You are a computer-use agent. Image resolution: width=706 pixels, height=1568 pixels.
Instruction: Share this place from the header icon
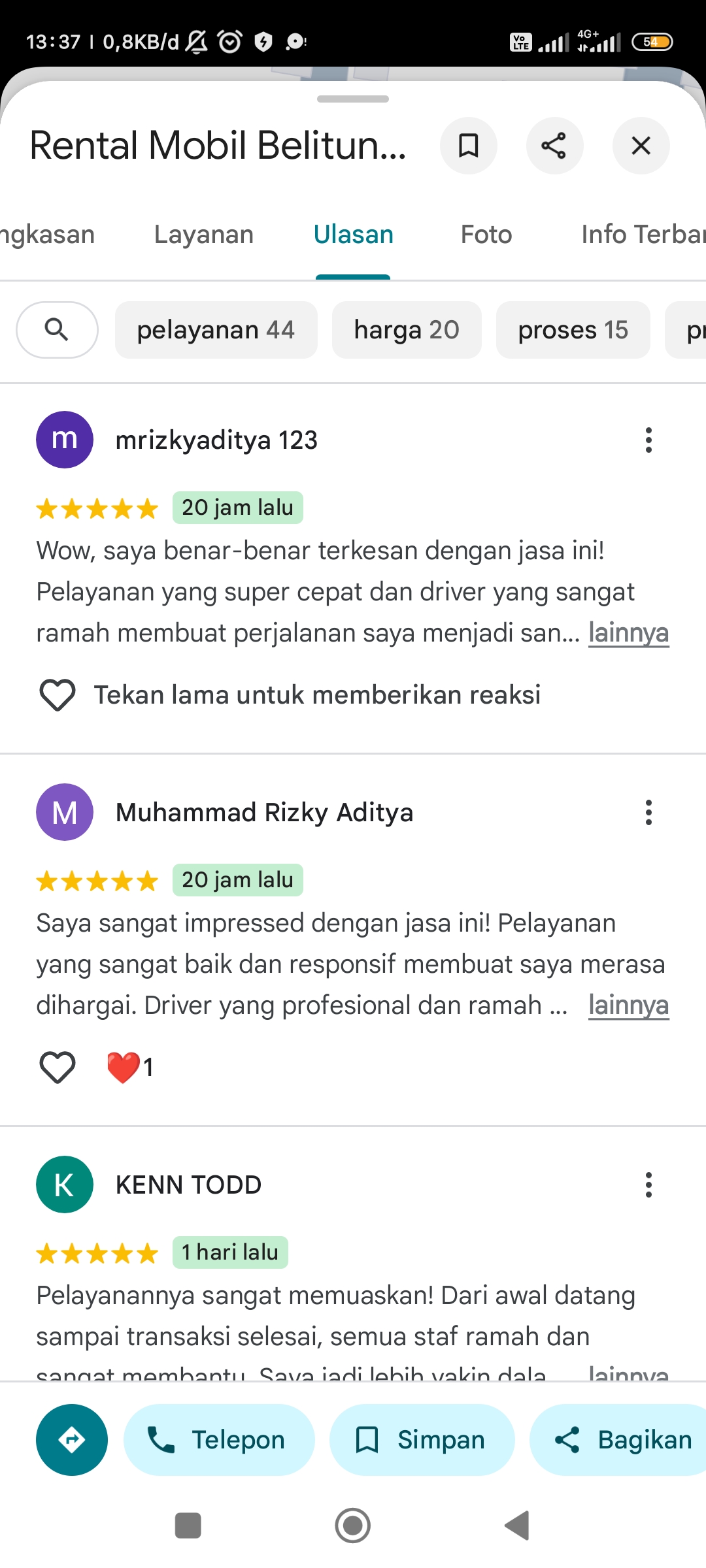(x=554, y=146)
